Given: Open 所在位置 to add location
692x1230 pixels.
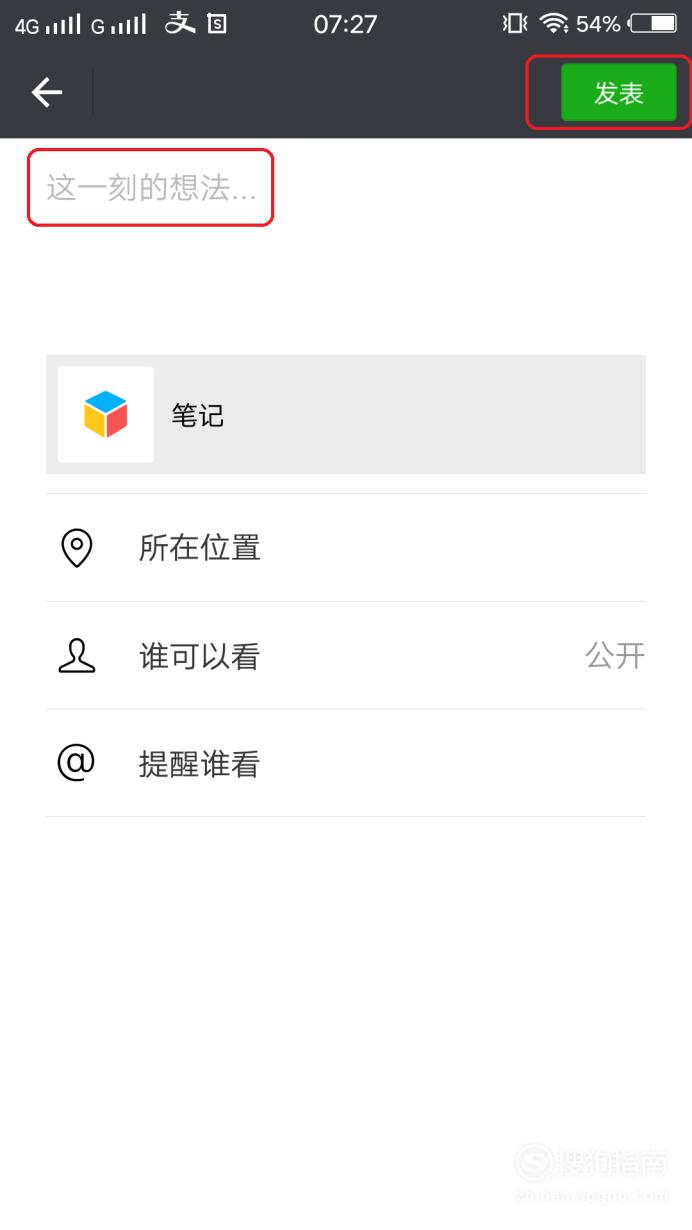Looking at the screenshot, I should 346,548.
